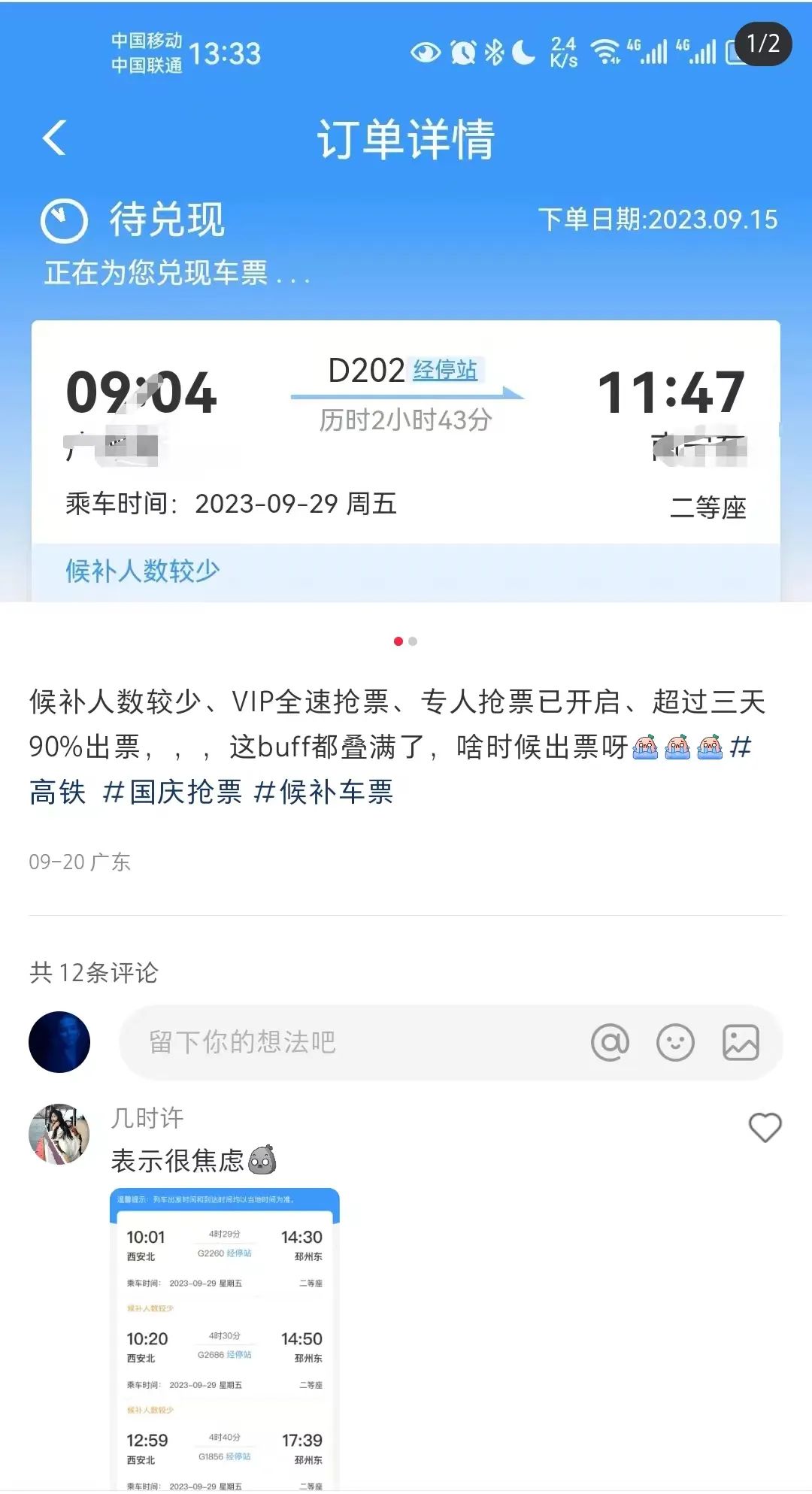
Task: Open the #国庆抢票 hashtag
Action: tap(172, 792)
